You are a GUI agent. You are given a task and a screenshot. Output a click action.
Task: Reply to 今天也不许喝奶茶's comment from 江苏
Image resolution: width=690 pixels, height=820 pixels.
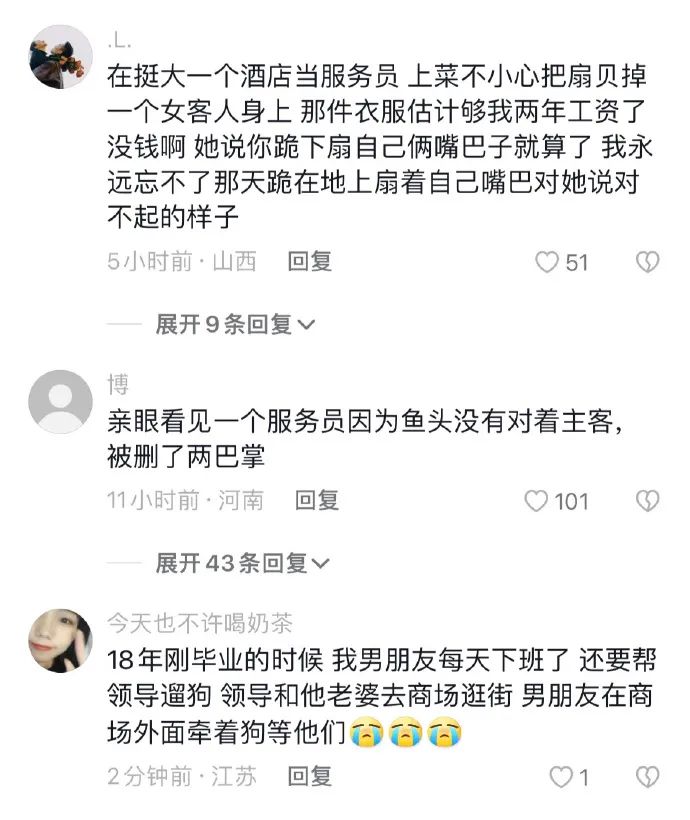[x=309, y=775]
